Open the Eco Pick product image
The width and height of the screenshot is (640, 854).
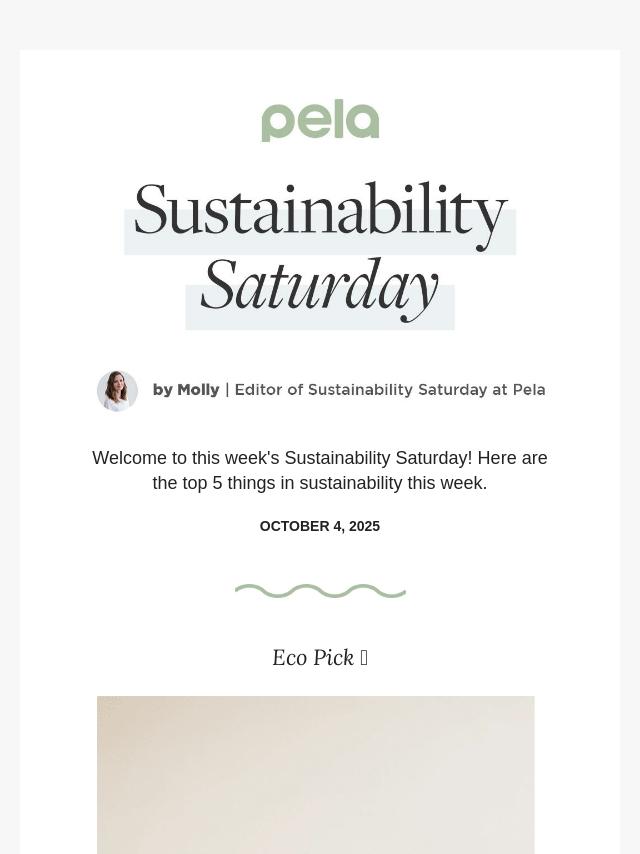click(x=315, y=774)
